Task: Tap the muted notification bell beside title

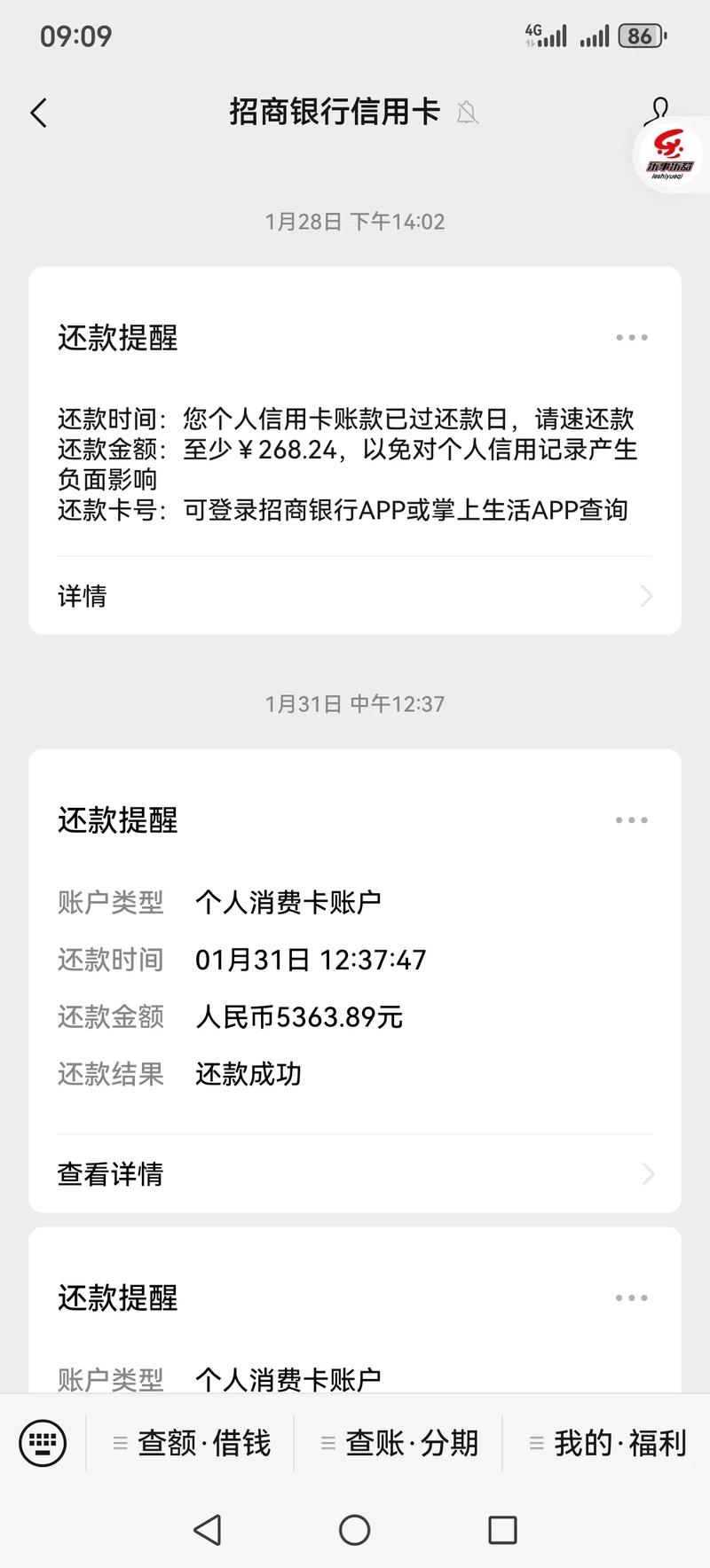Action: pos(469,114)
